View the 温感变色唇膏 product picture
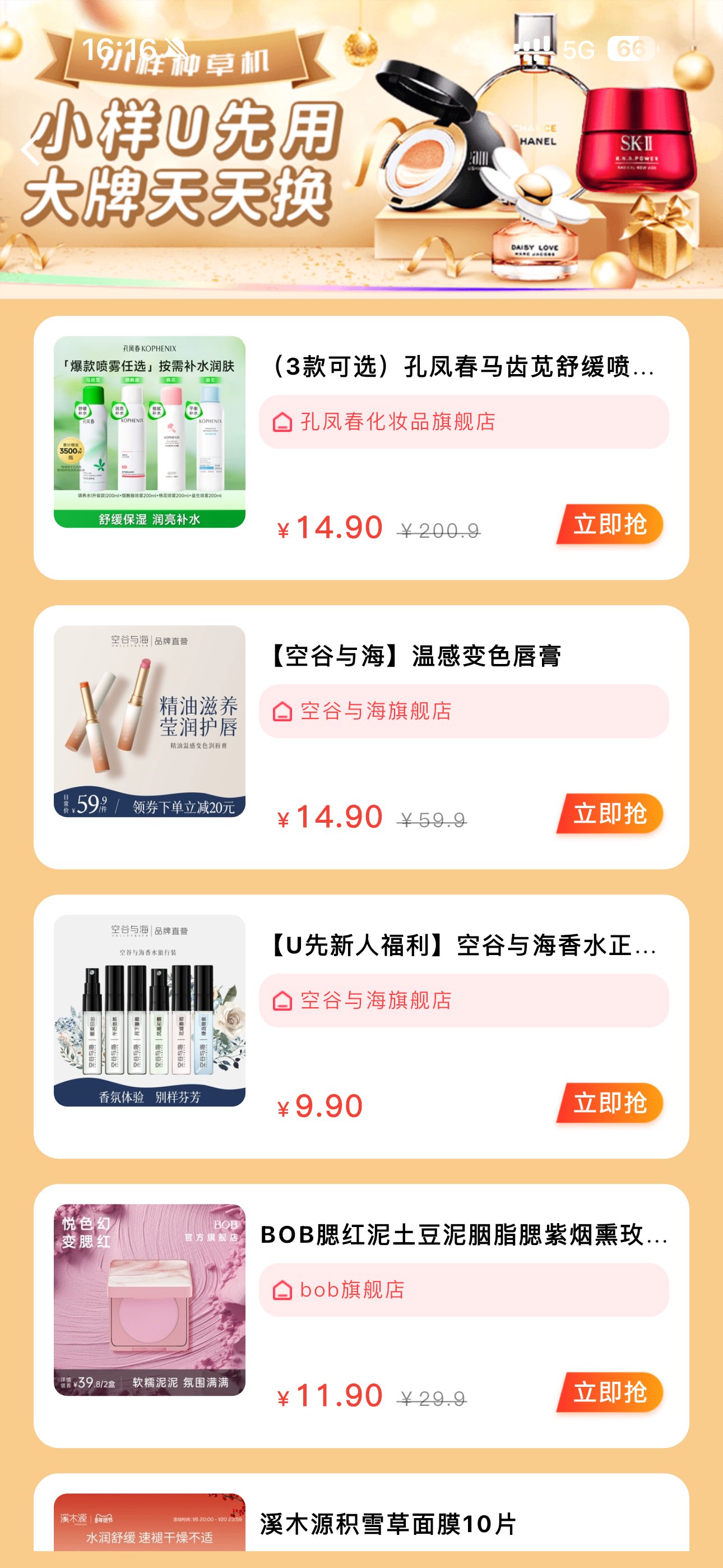Image resolution: width=723 pixels, height=1568 pixels. [x=150, y=721]
